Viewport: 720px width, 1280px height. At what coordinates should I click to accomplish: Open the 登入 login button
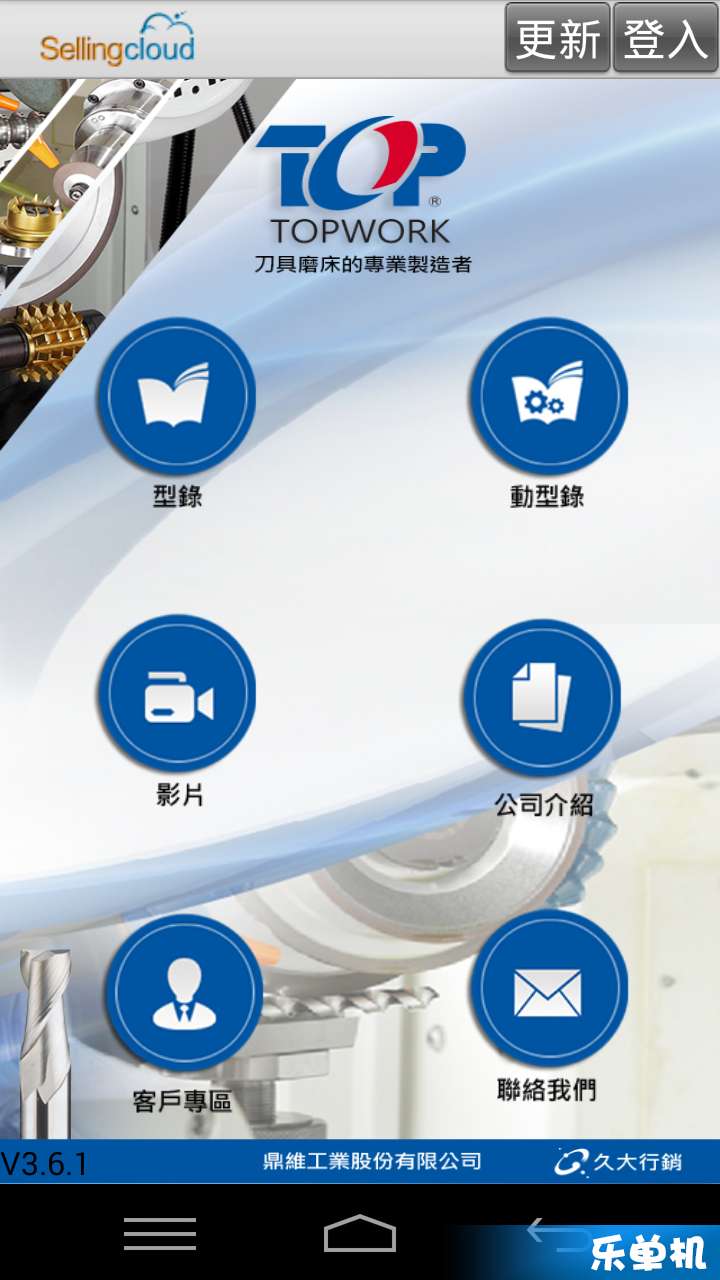665,38
